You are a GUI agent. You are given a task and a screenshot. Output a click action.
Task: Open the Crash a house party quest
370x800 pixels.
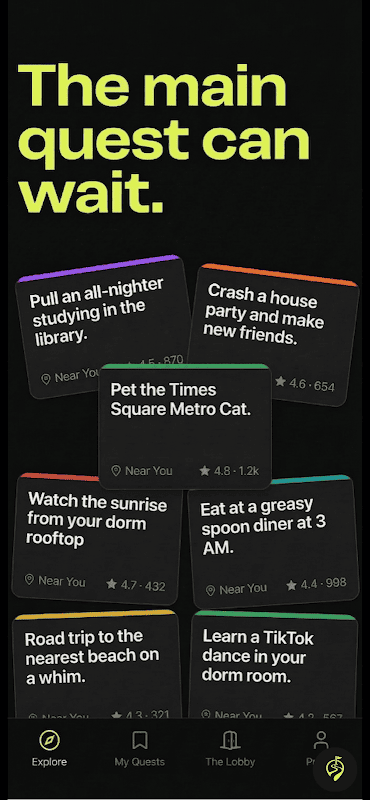(276, 332)
